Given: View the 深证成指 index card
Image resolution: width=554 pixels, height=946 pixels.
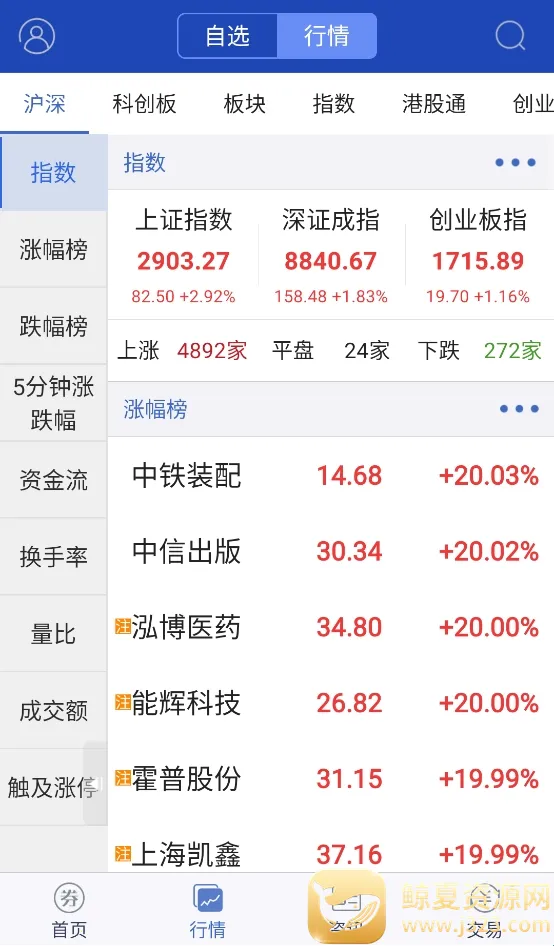Looking at the screenshot, I should pyautogui.click(x=331, y=255).
